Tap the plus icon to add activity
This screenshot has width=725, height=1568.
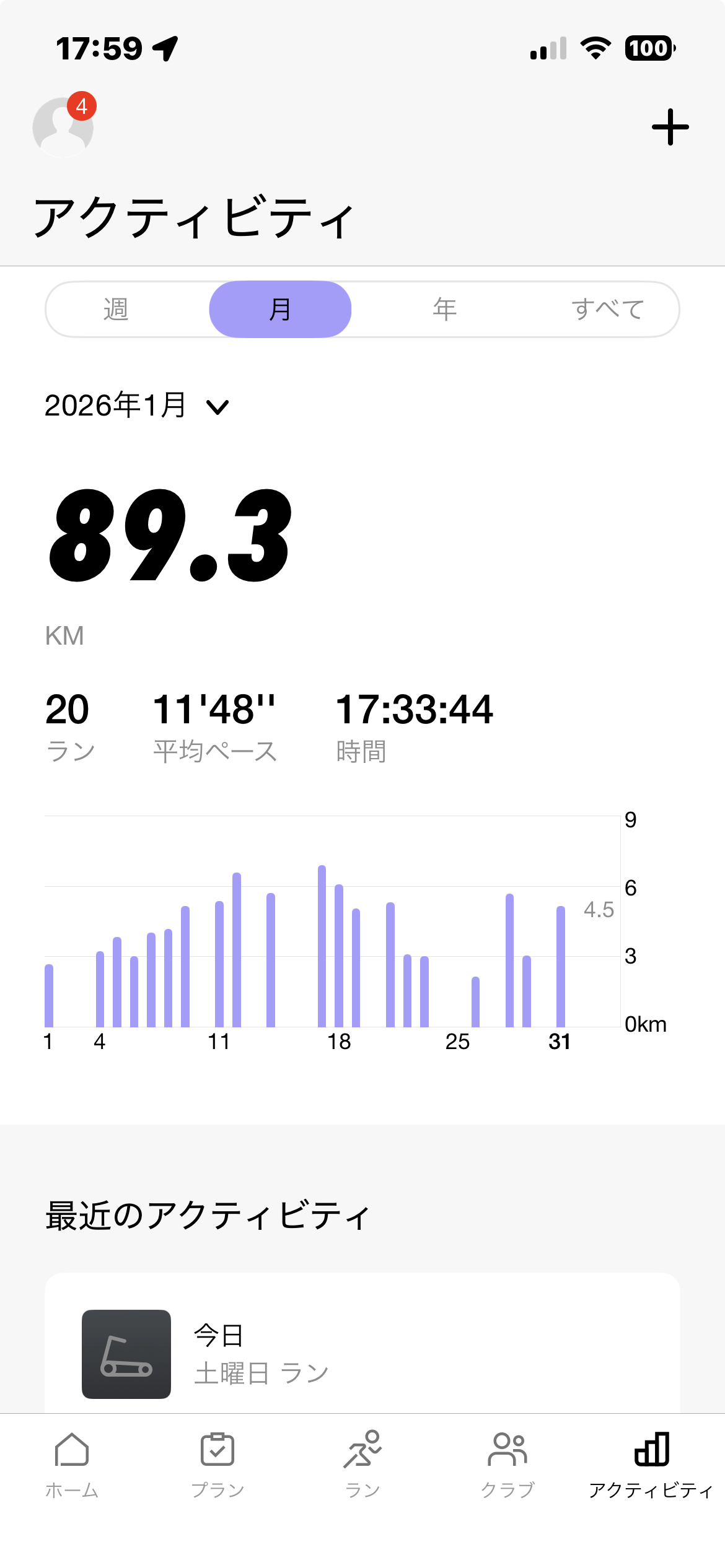pyautogui.click(x=670, y=127)
